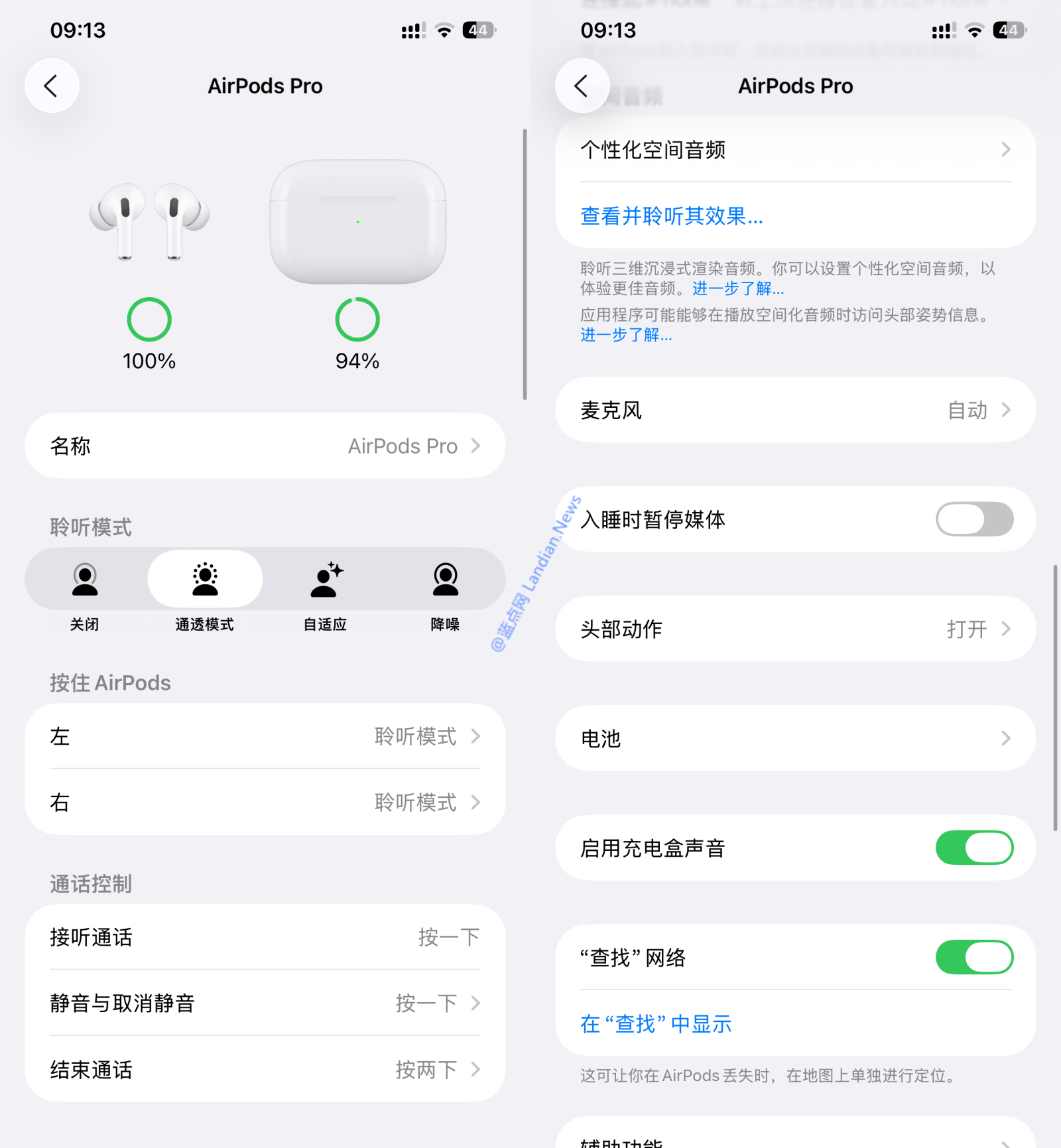The image size is (1061, 1148).
Task: Open the 电池 row
Action: pos(795,738)
